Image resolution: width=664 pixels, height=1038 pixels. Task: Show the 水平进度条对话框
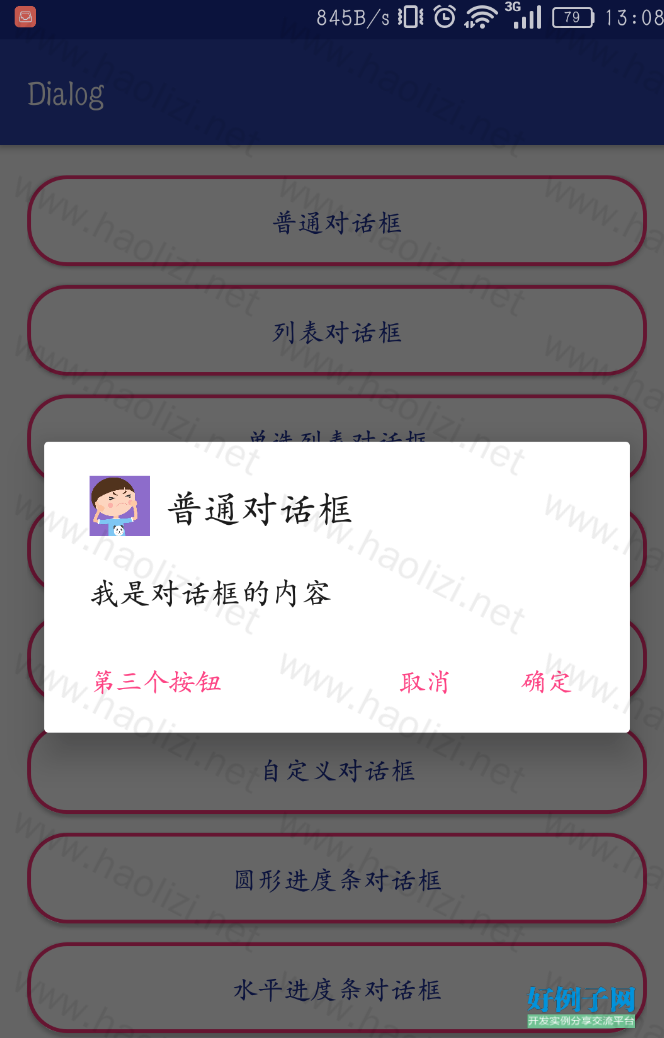337,989
